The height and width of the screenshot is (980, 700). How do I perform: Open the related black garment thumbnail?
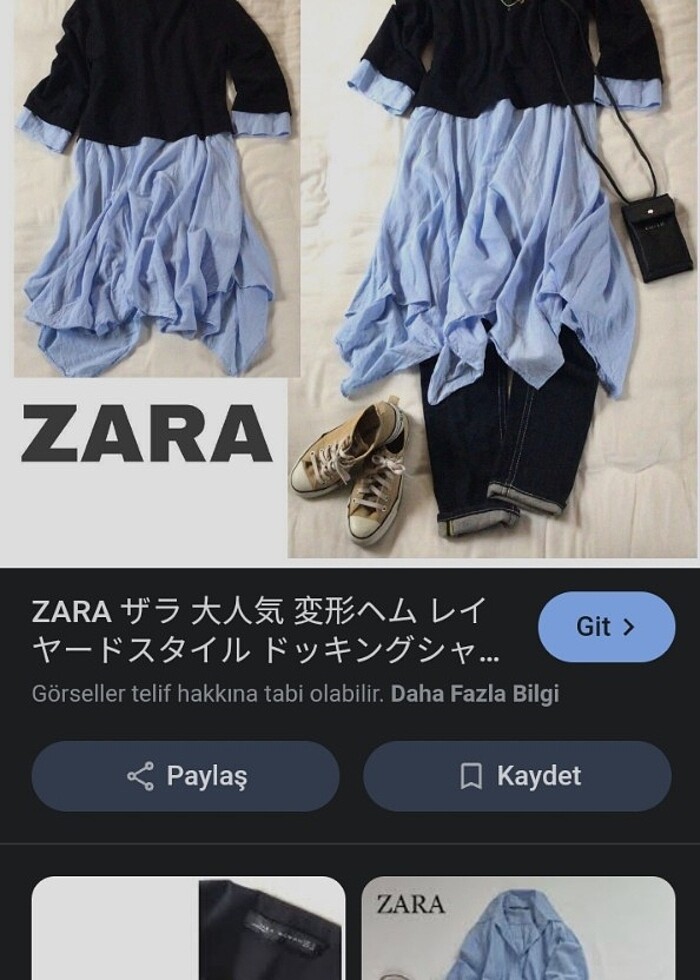[189, 928]
